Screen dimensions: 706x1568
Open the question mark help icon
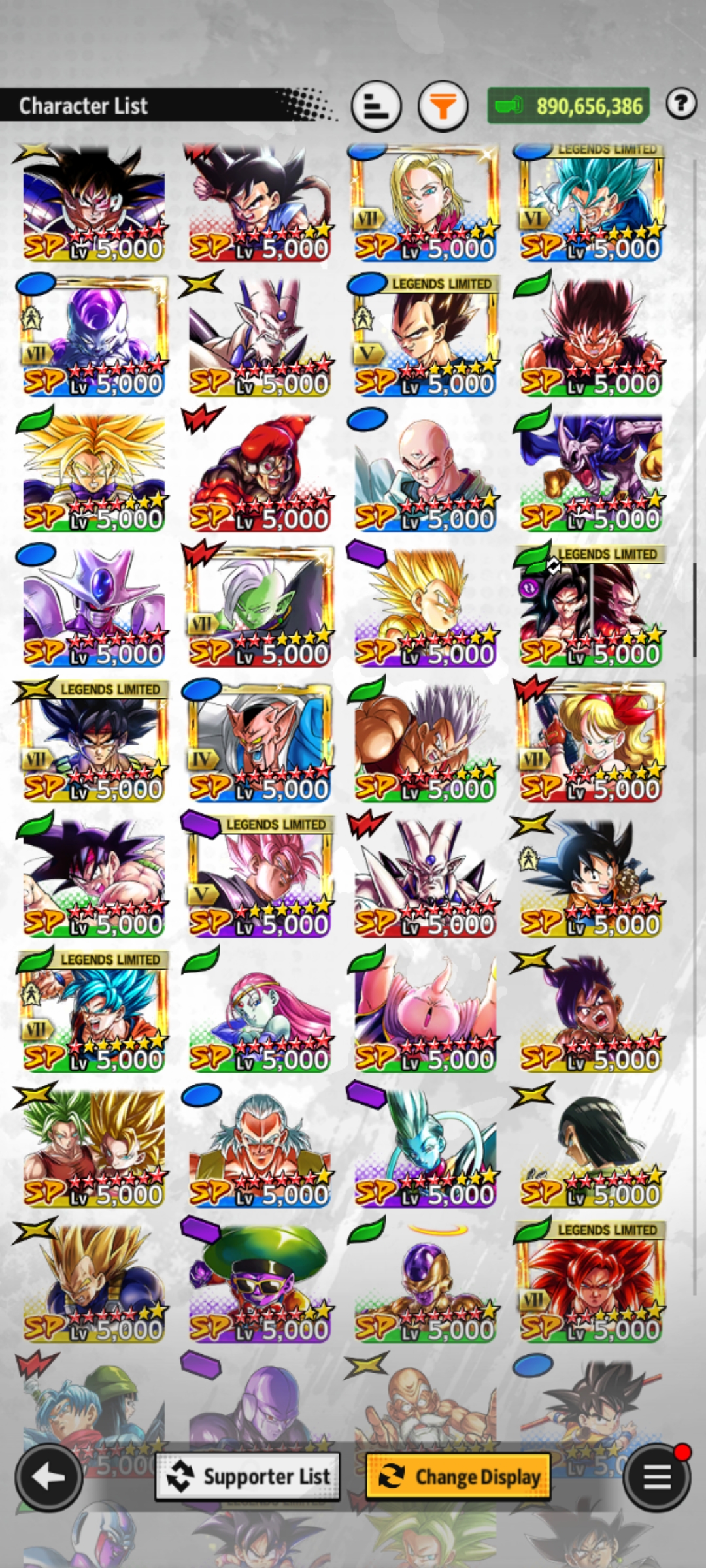point(681,104)
